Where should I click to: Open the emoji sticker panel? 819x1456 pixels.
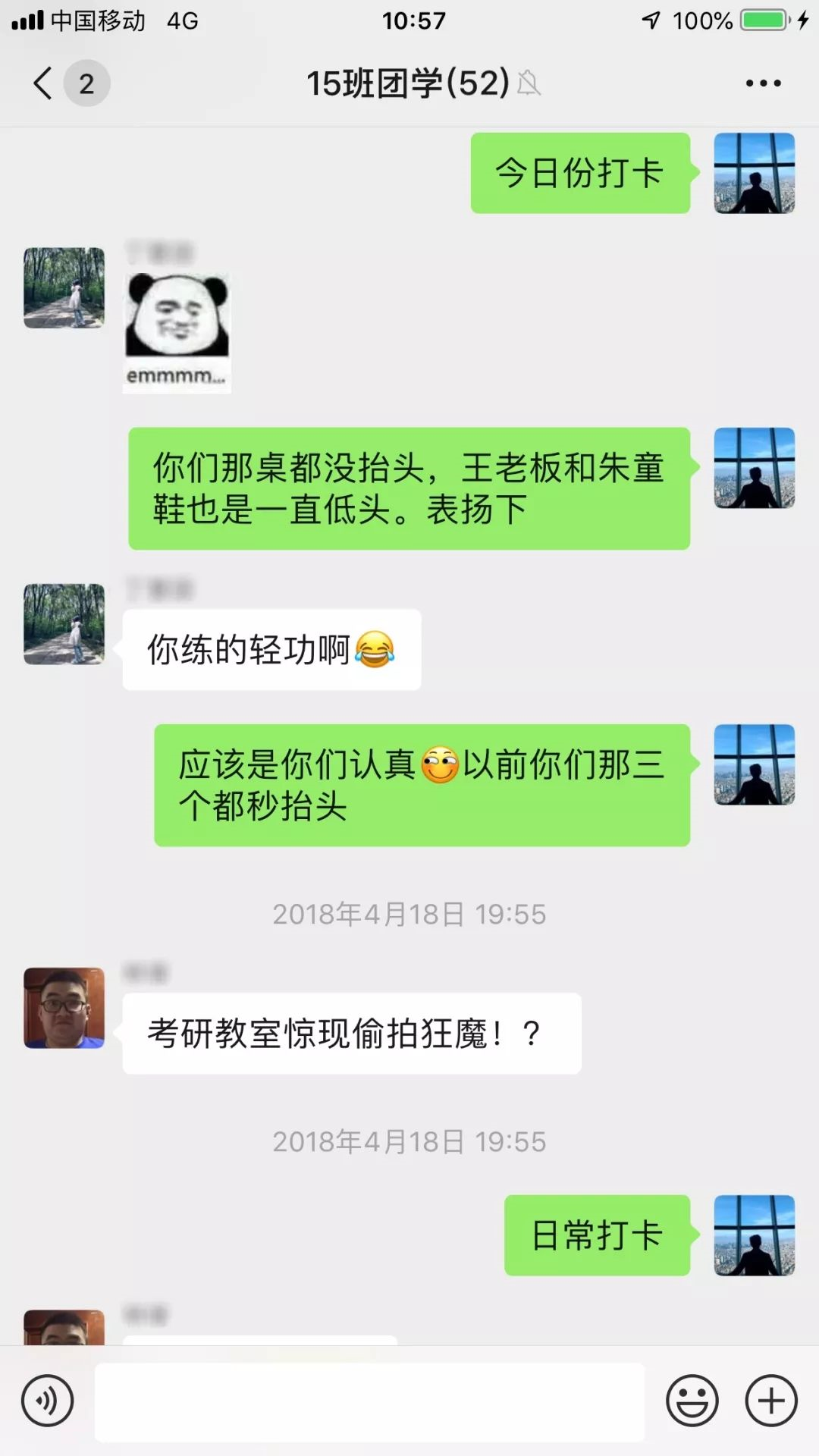click(692, 1401)
